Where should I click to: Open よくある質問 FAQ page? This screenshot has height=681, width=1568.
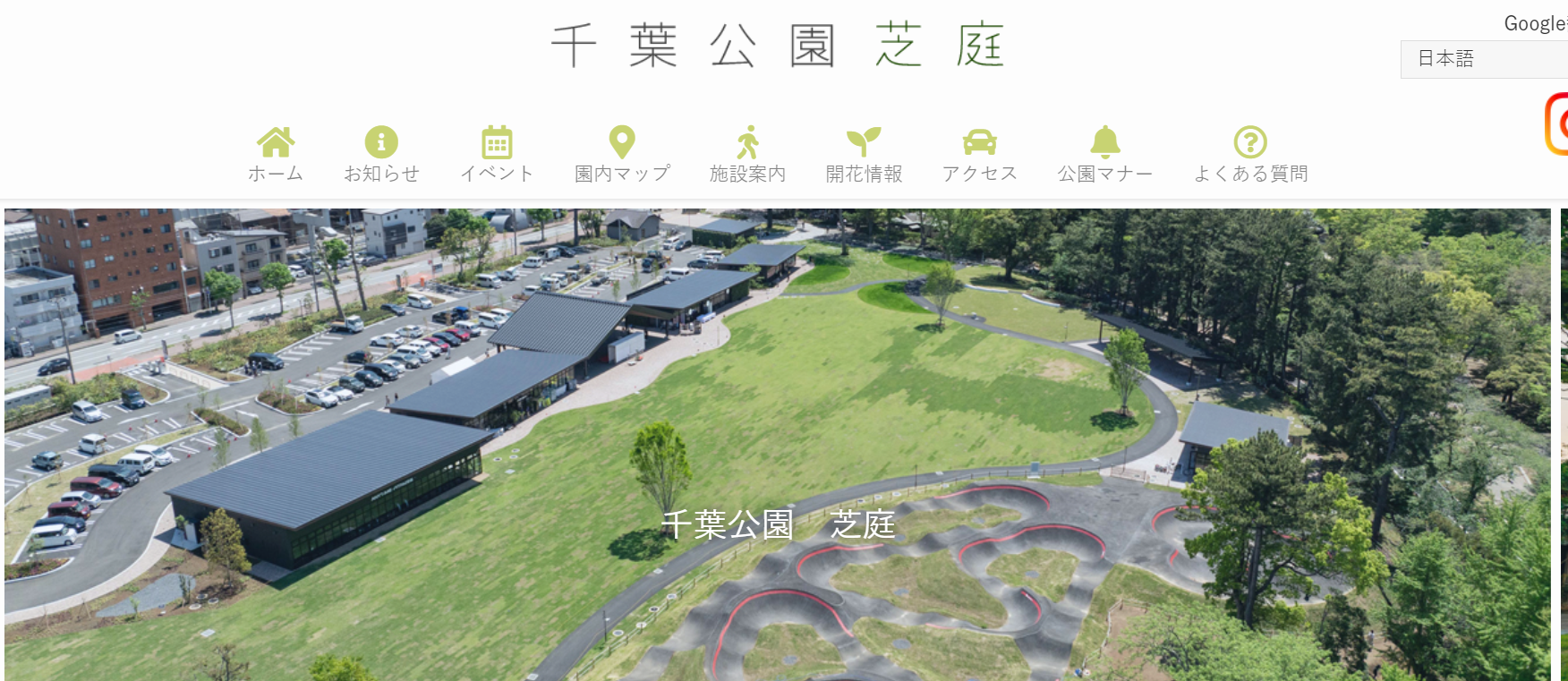[x=1250, y=155]
